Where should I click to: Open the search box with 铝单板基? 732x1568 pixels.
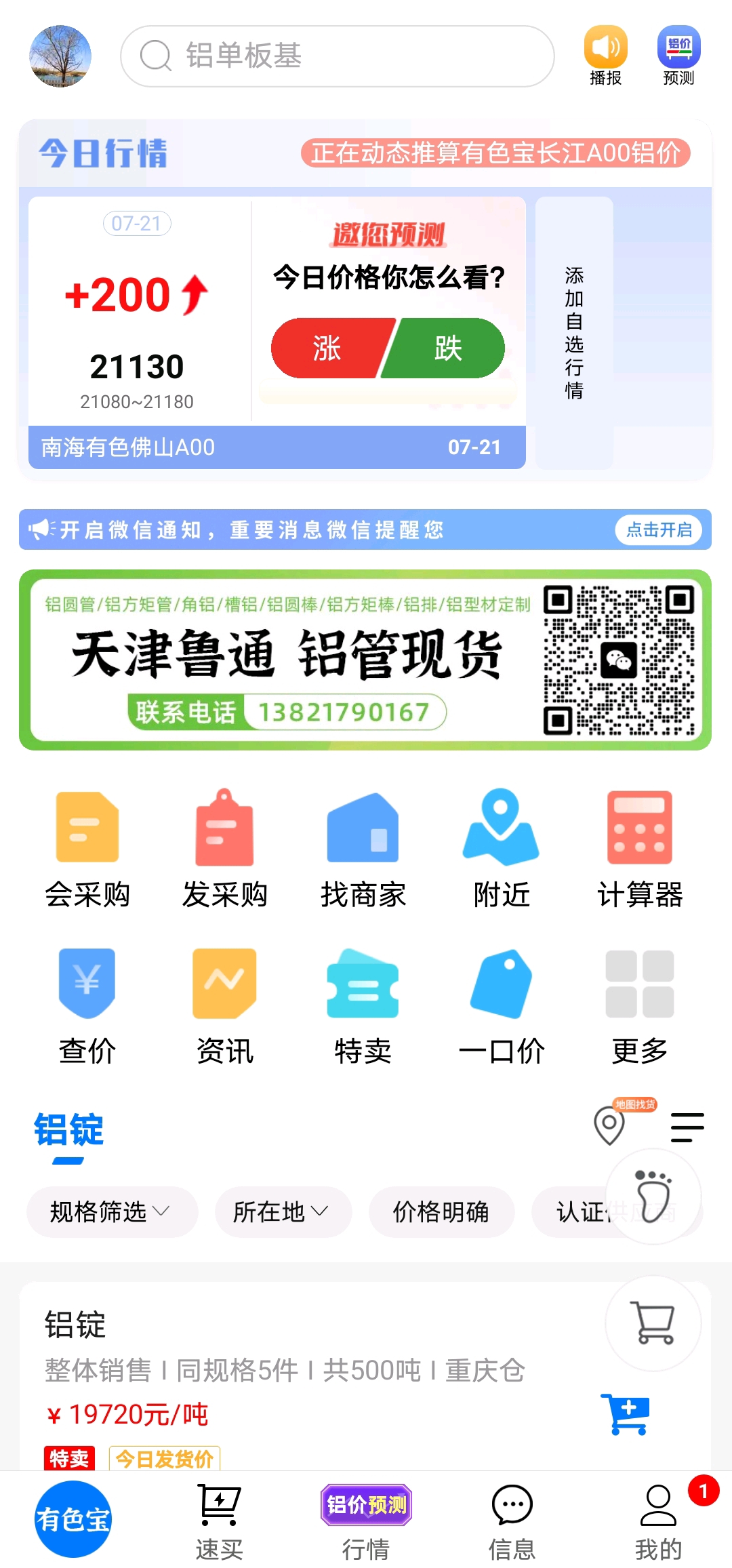point(337,56)
